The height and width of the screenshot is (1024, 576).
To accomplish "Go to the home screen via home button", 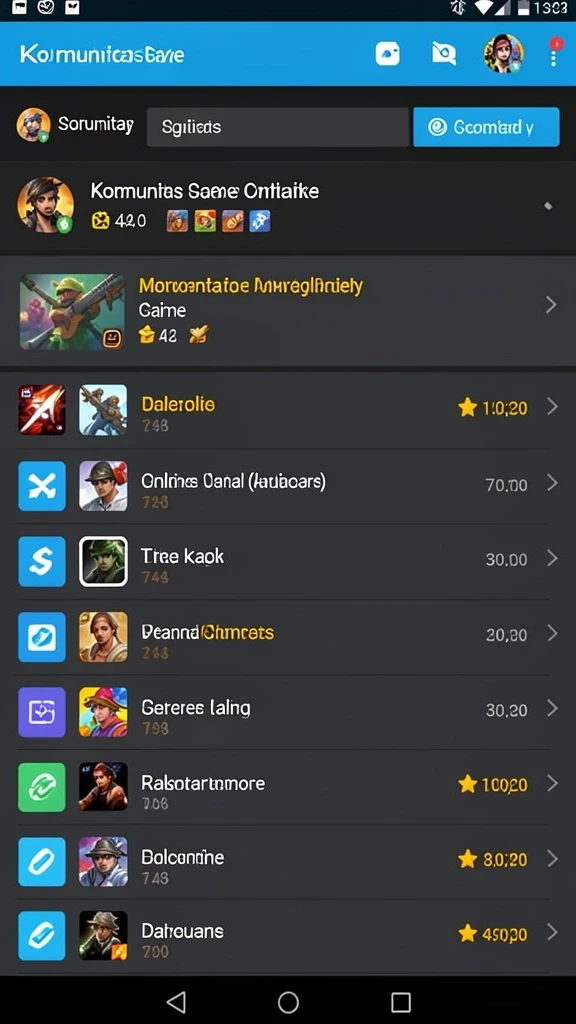I will 288,1001.
